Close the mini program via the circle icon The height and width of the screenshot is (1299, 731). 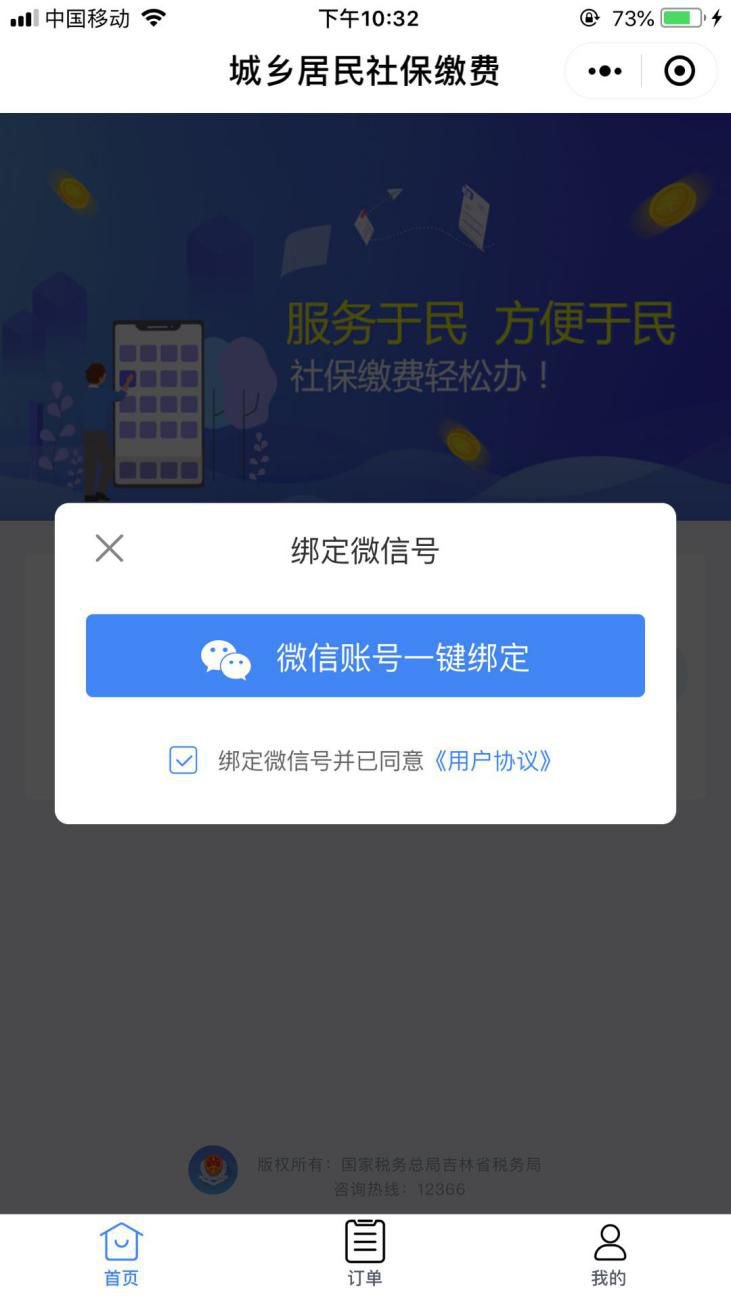coord(679,71)
